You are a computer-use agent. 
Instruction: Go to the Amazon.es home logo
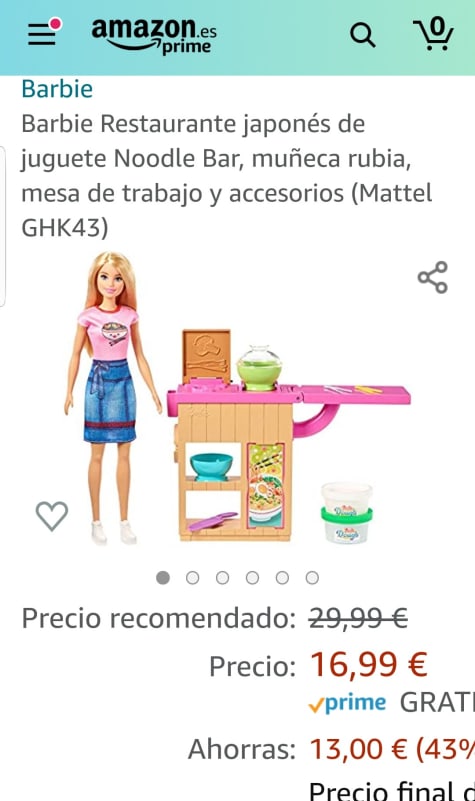[x=154, y=36]
